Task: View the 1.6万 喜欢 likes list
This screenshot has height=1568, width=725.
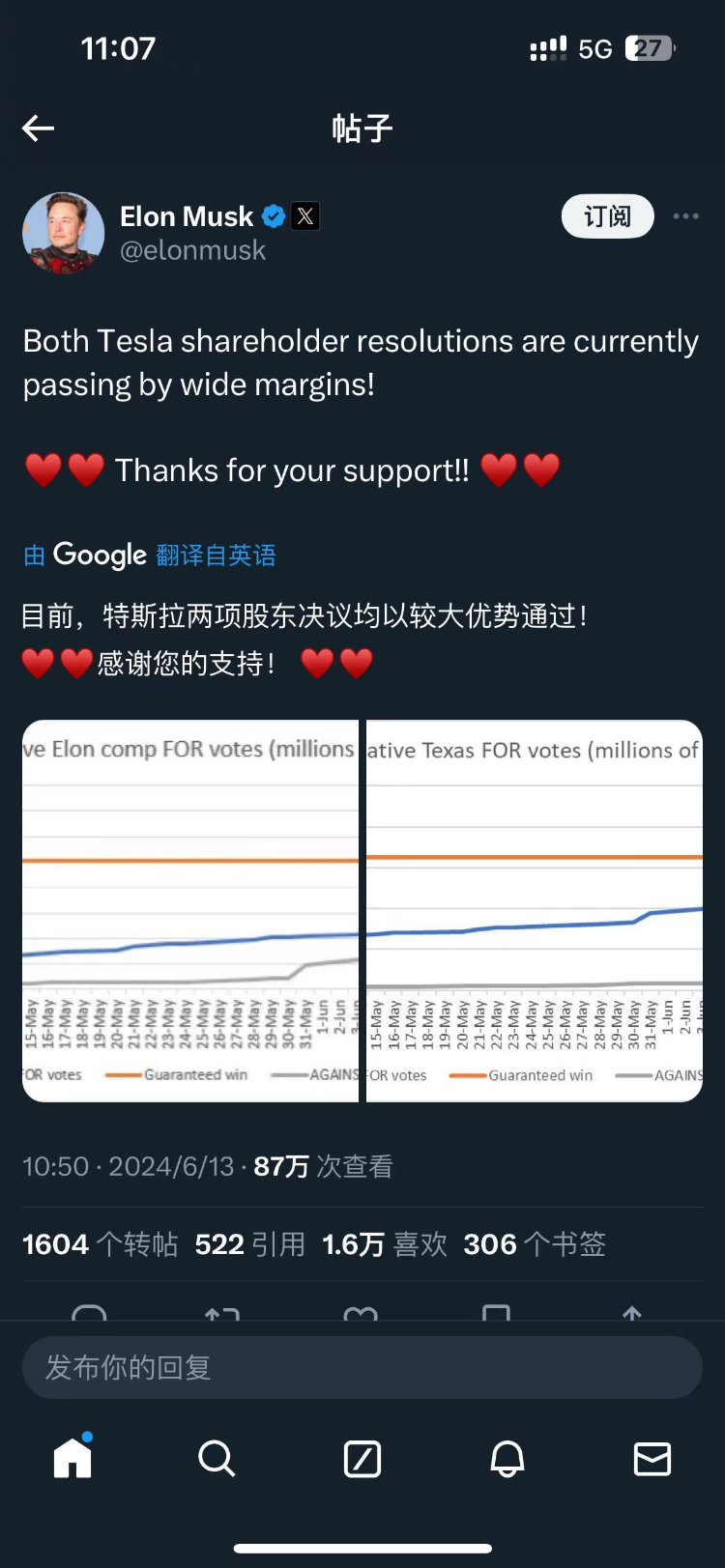Action: coord(385,1244)
